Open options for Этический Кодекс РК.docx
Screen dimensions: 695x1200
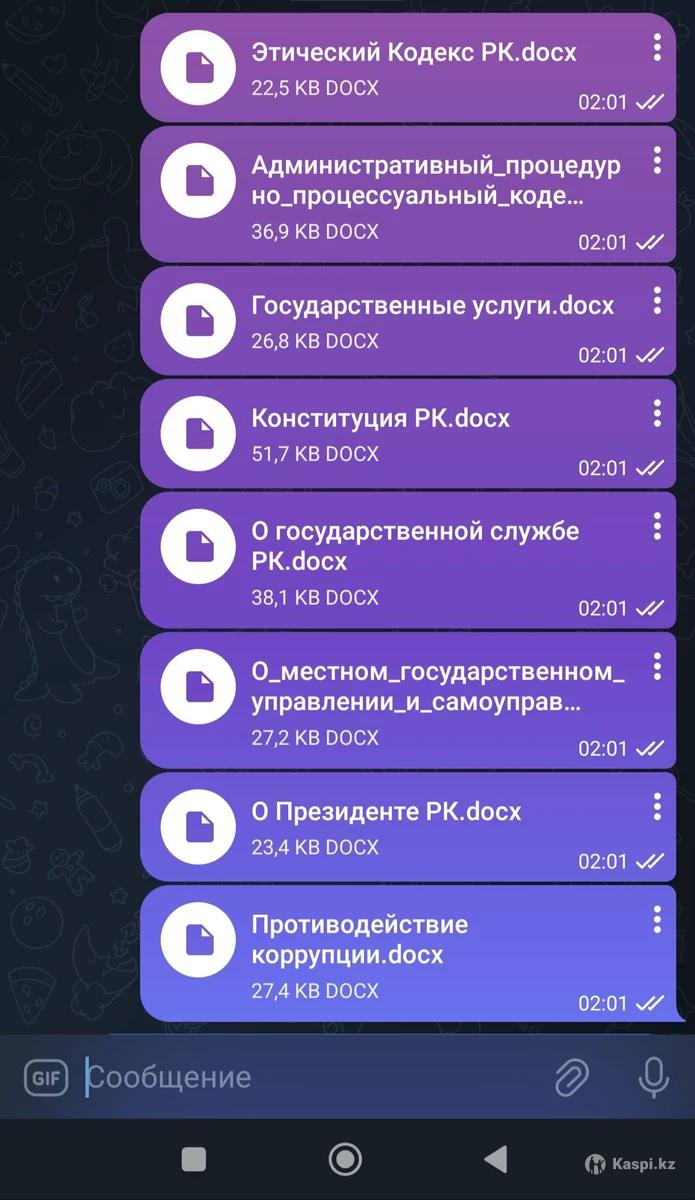[x=657, y=47]
